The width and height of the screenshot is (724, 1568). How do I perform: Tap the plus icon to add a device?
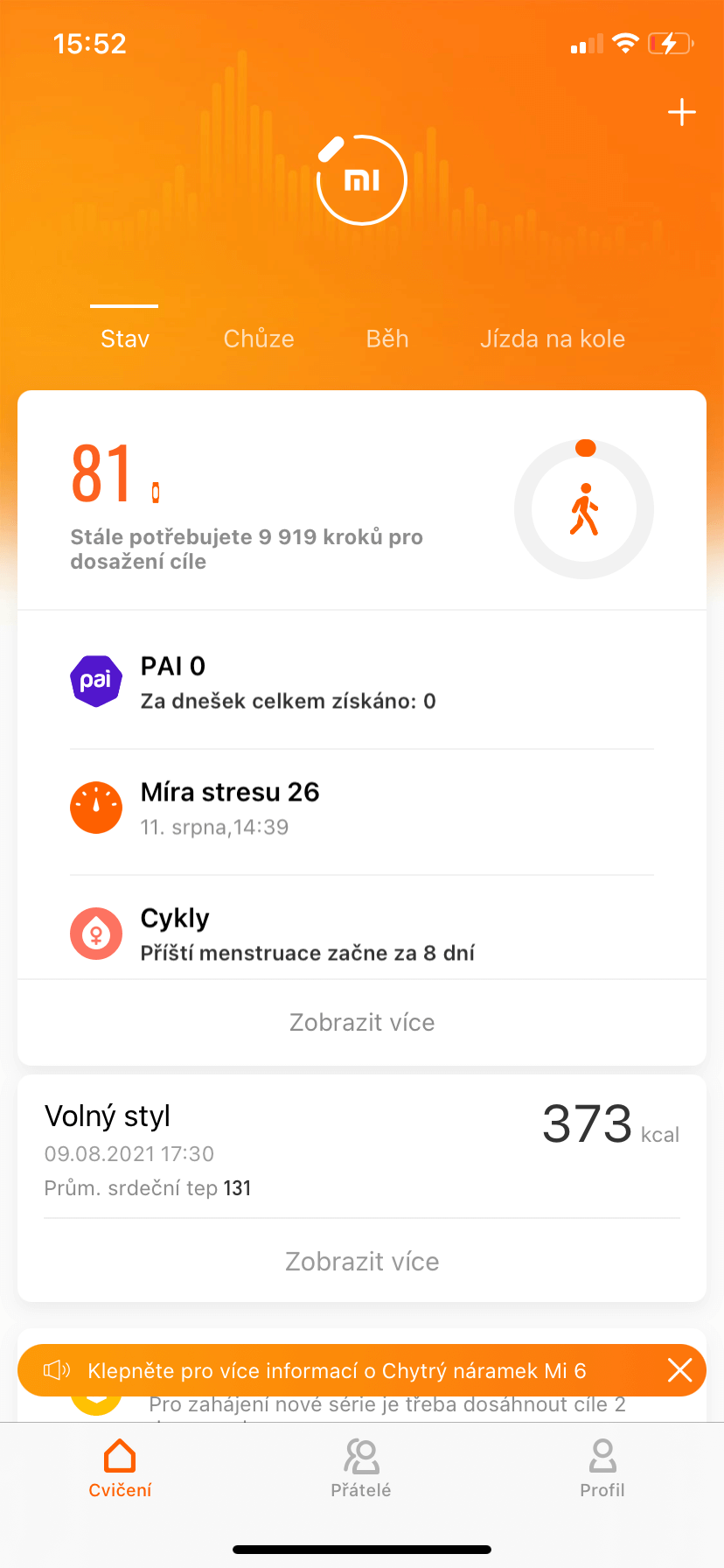coord(681,113)
